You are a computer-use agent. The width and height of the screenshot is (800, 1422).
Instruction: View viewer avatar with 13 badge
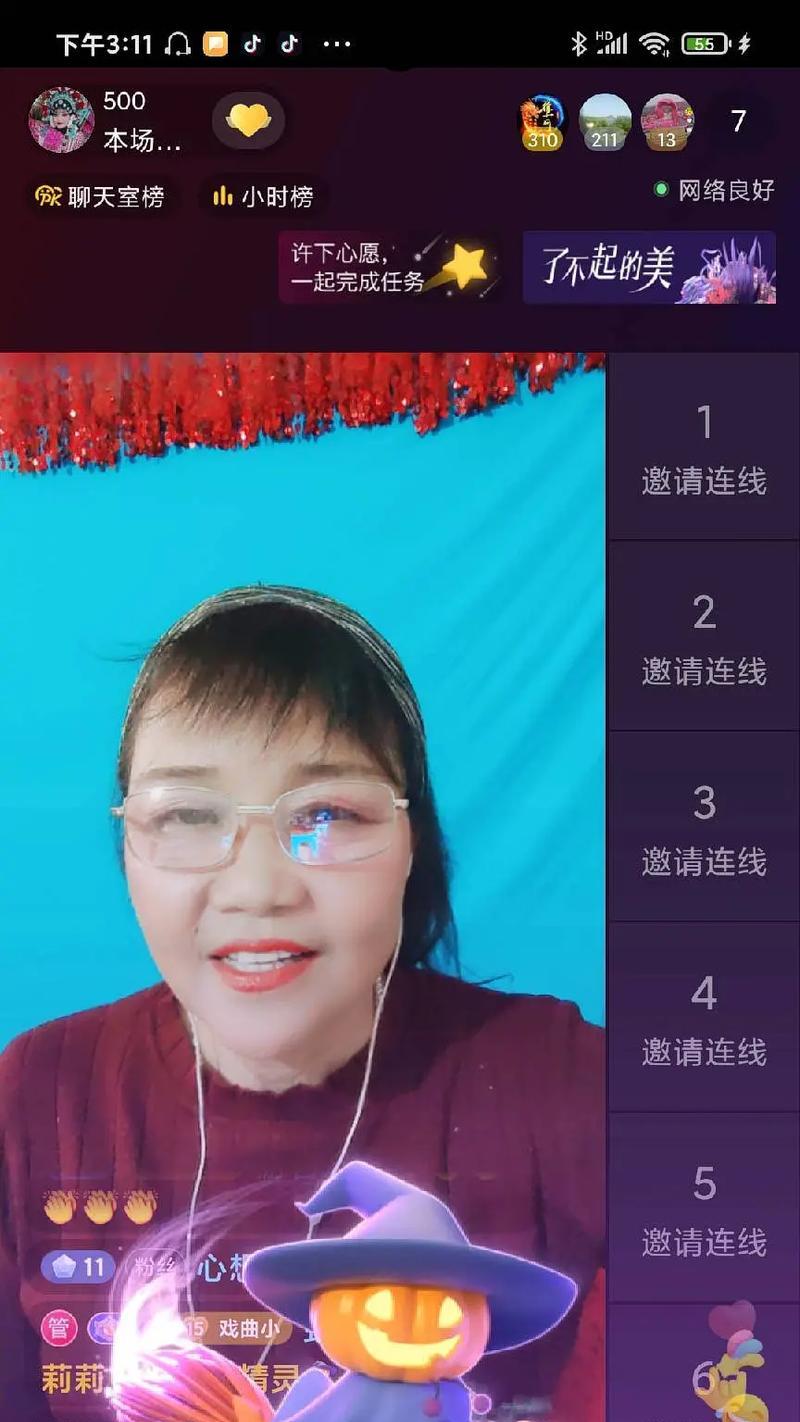[666, 122]
